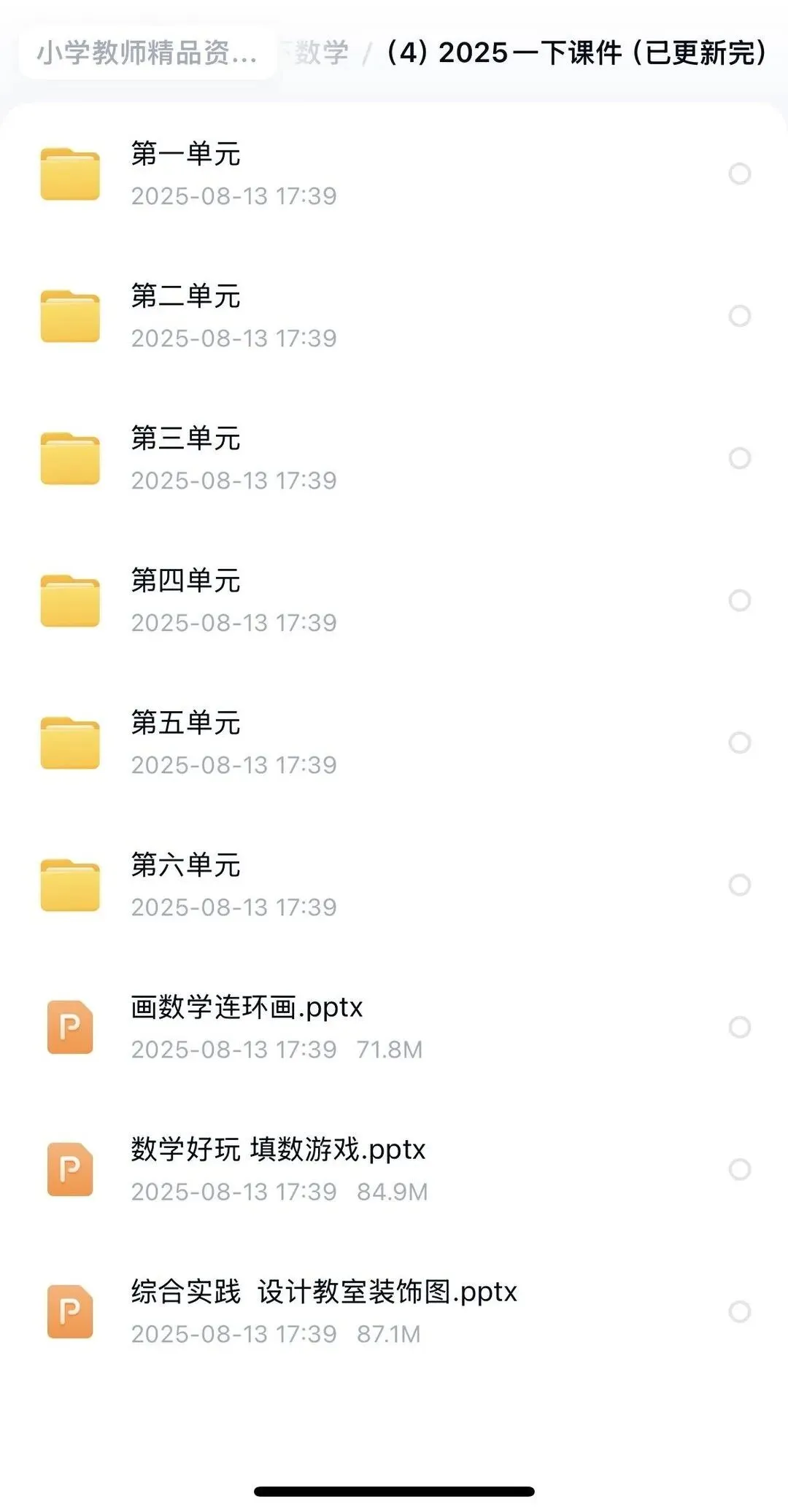Viewport: 788px width, 1512px height.
Task: Mark 第五单元 with its selection circle
Action: coord(740,743)
